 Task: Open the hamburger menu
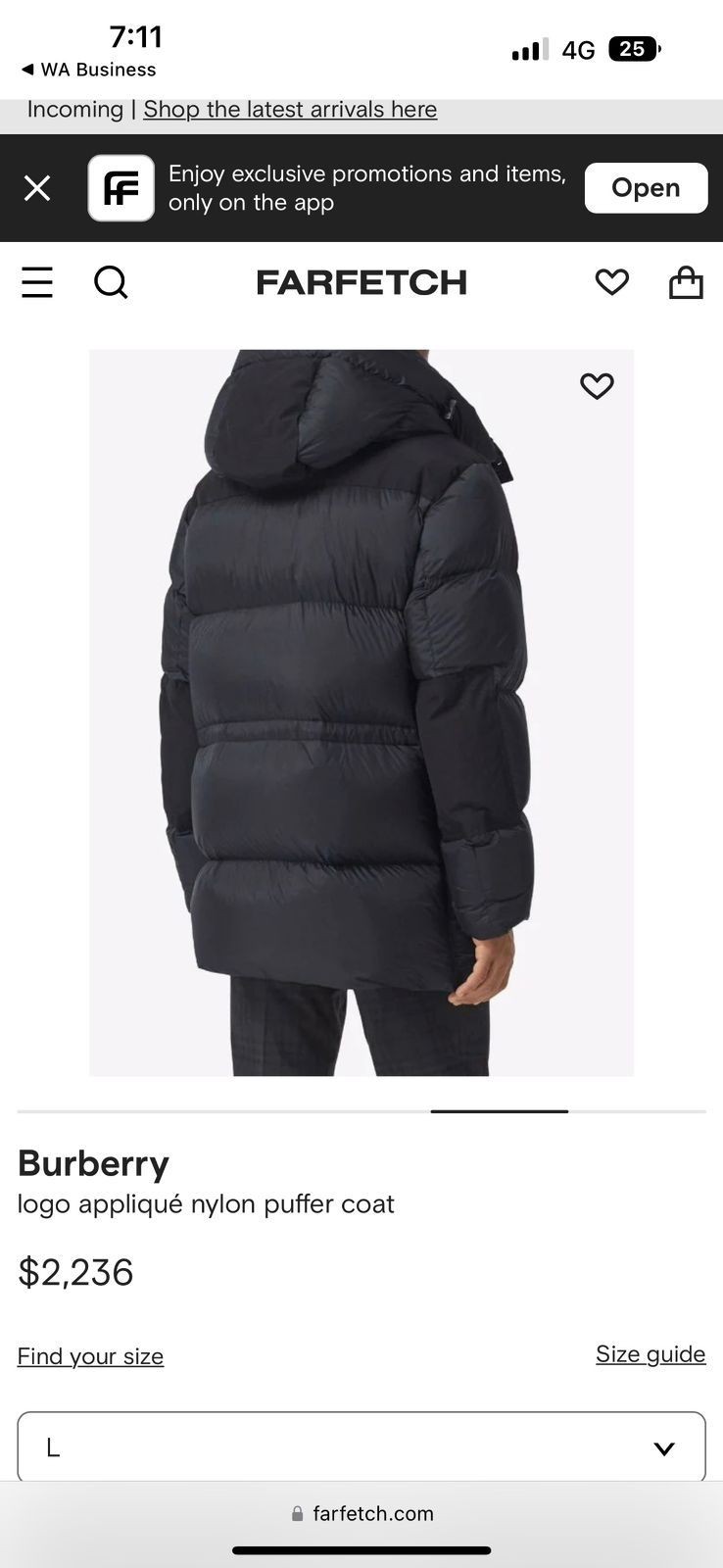tap(37, 282)
